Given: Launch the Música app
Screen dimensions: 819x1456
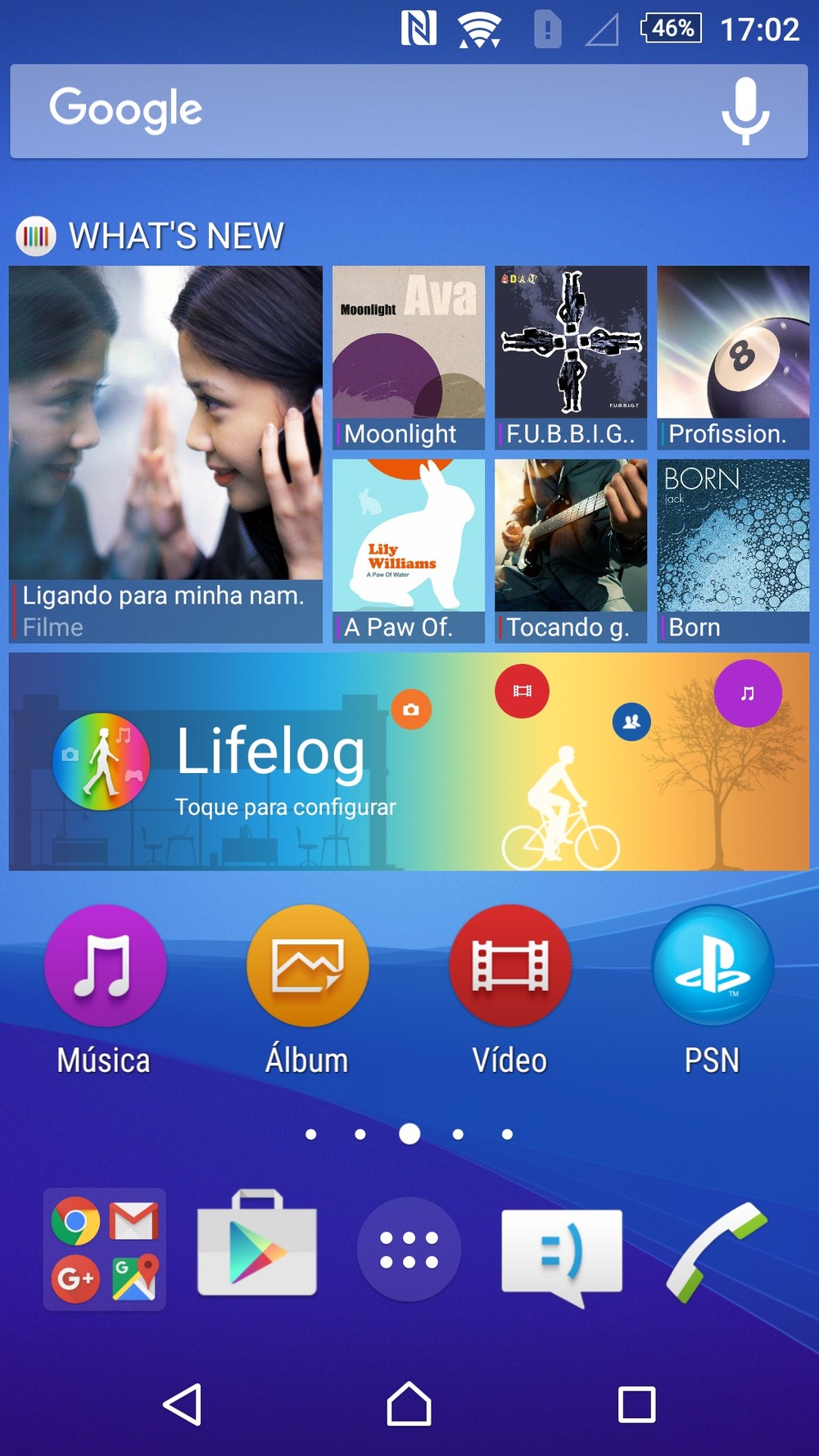Looking at the screenshot, I should (105, 966).
